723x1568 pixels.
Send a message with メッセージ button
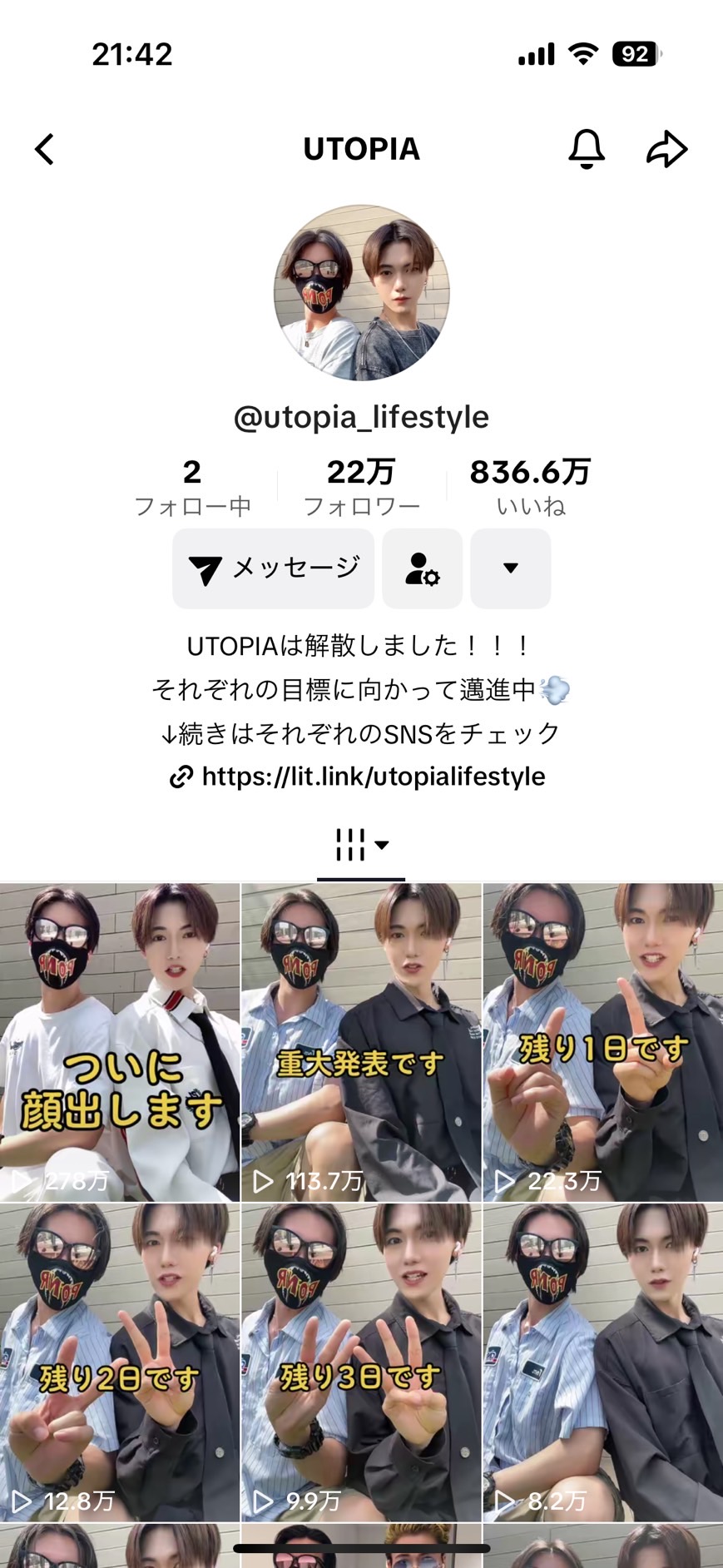(x=274, y=568)
